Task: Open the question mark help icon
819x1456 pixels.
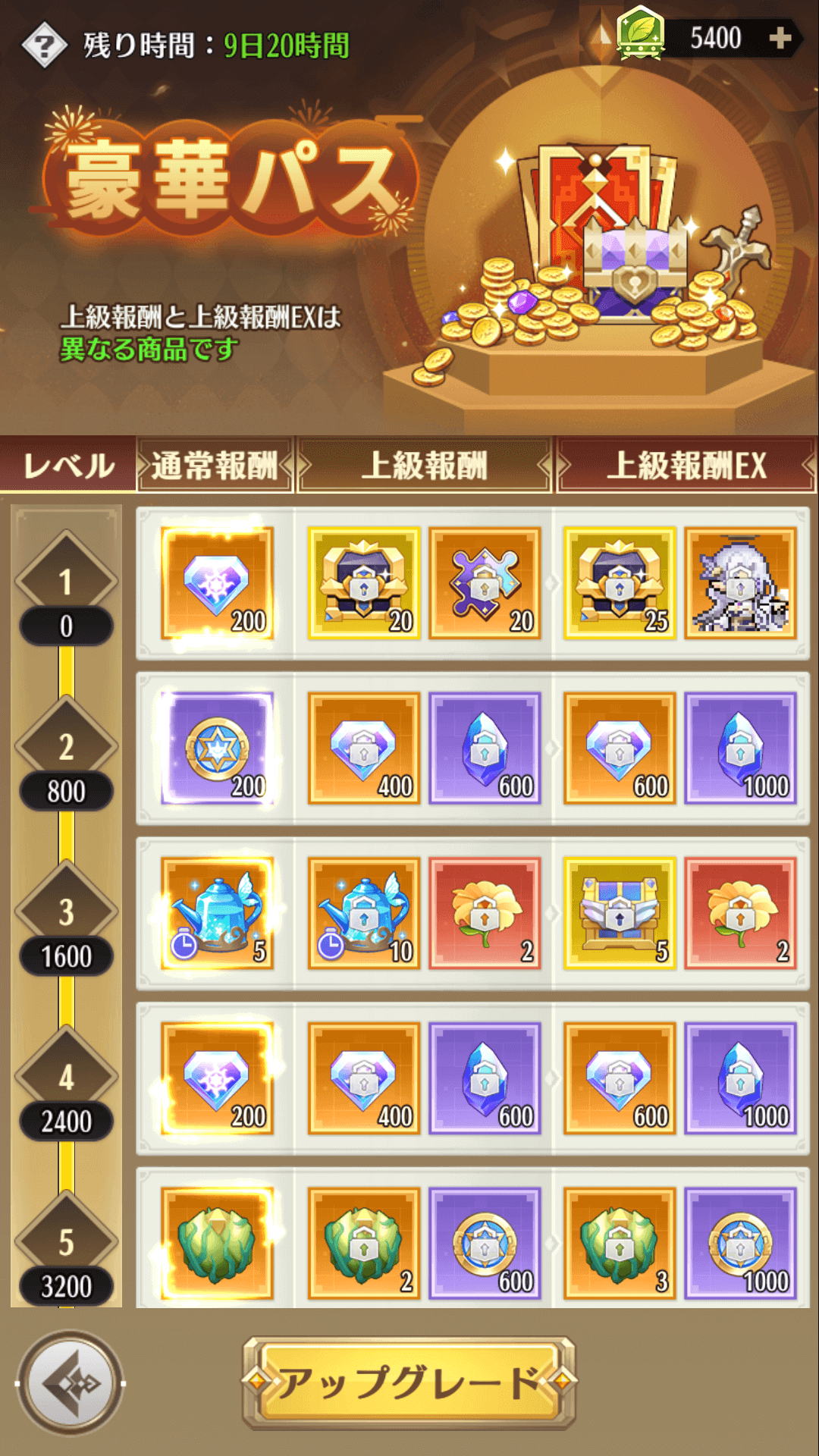Action: pos(44,45)
